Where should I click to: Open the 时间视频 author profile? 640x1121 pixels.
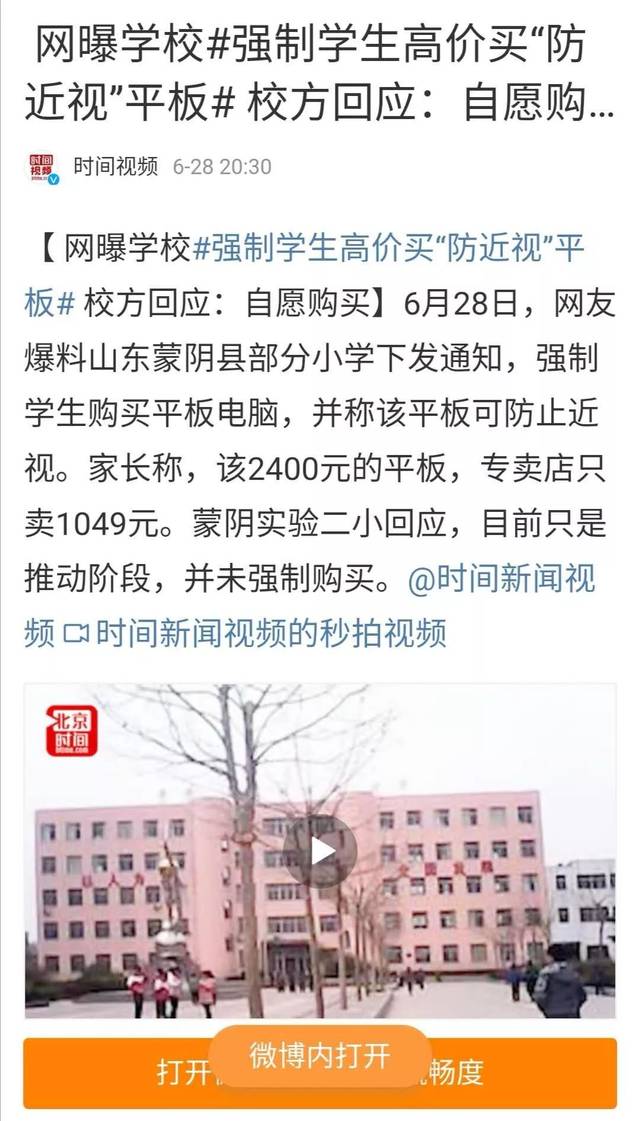(115, 167)
